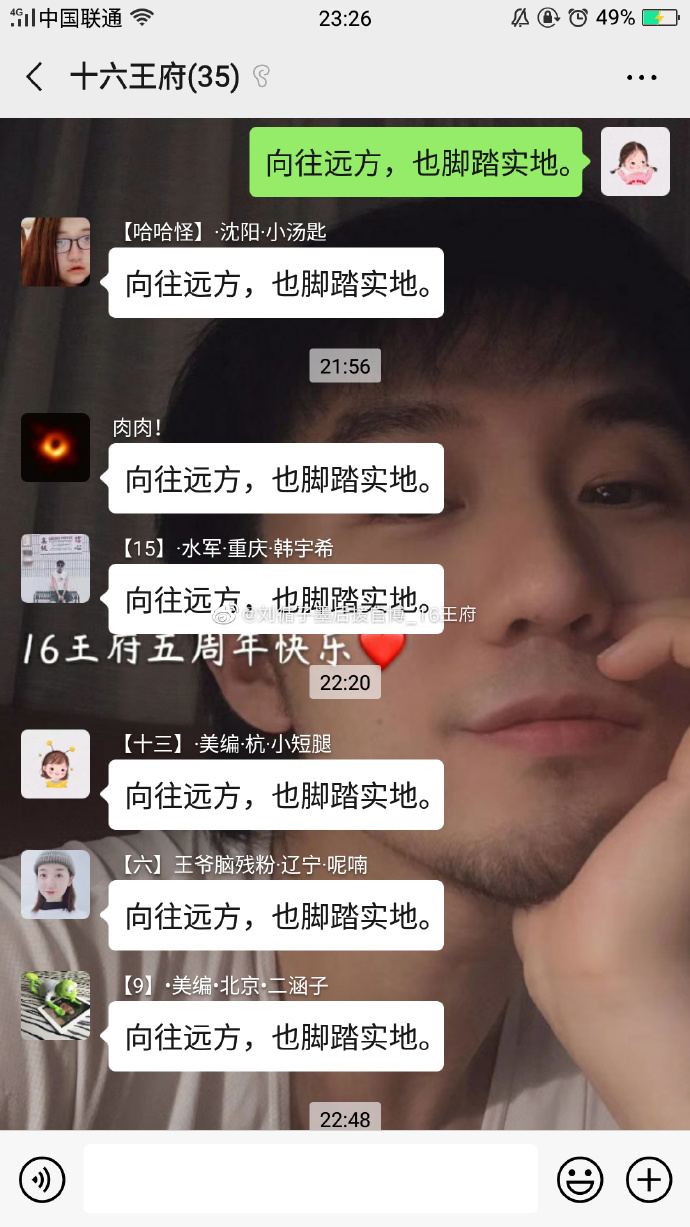Switch to voice message input

coord(42,1180)
